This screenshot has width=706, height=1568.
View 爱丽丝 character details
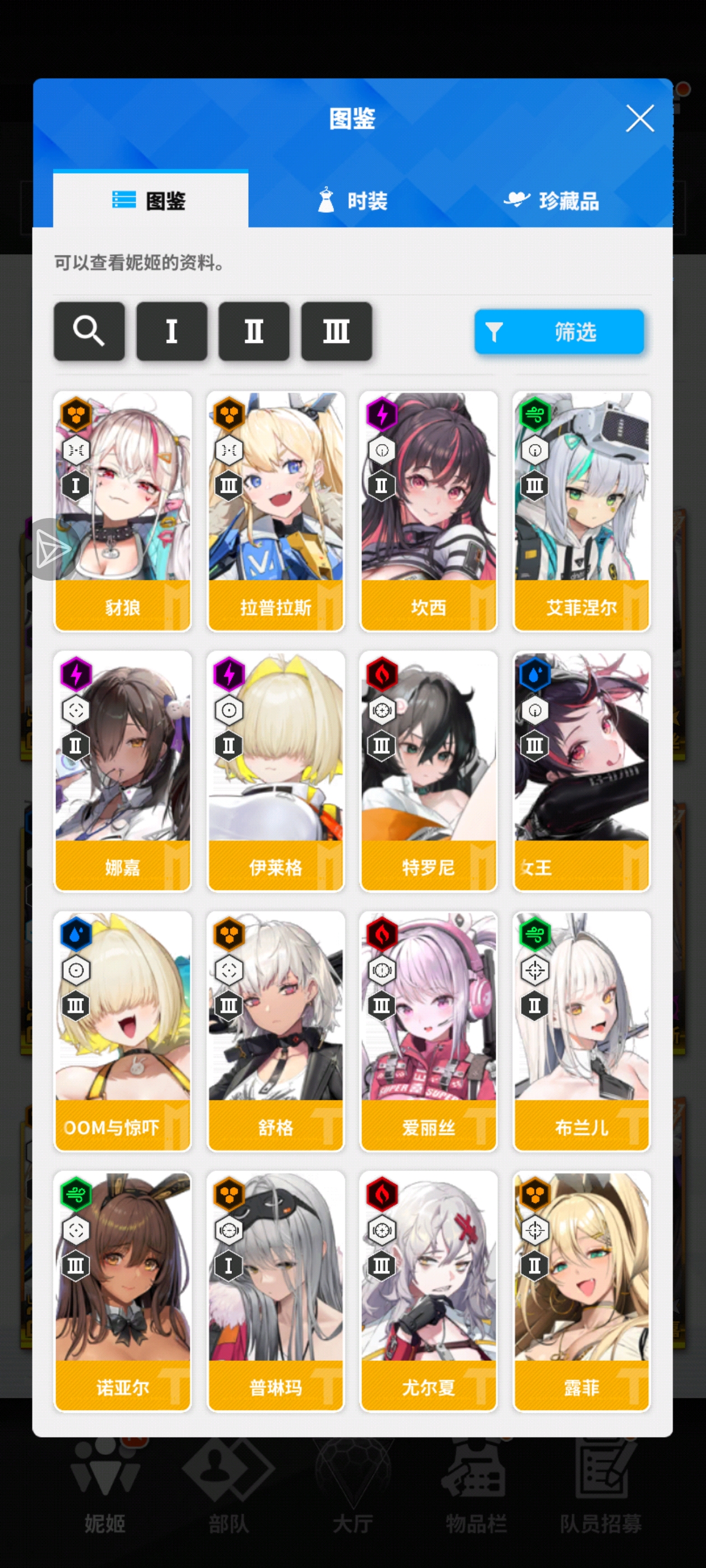[428, 1031]
